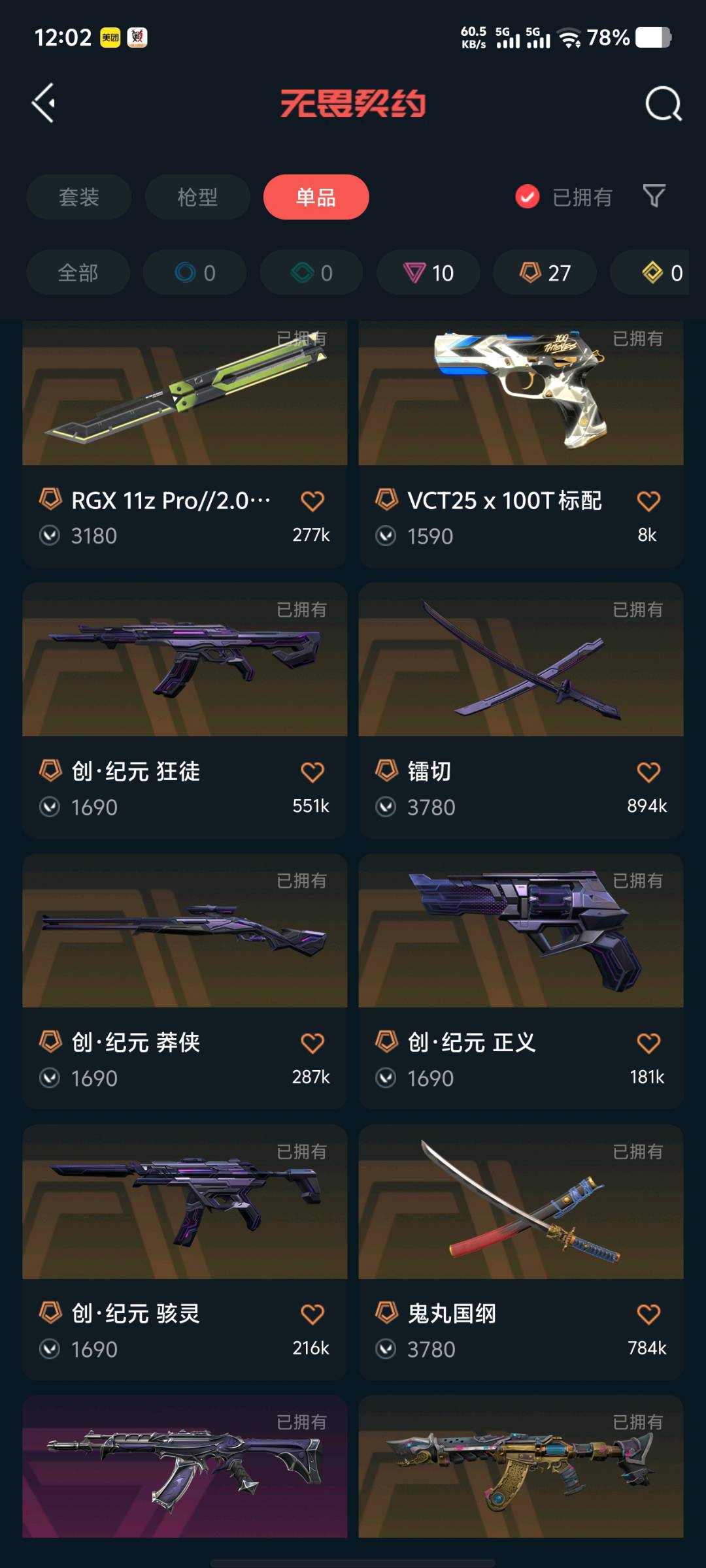Filter by the orange tier with 27 items
The height and width of the screenshot is (1568, 706).
[x=545, y=272]
